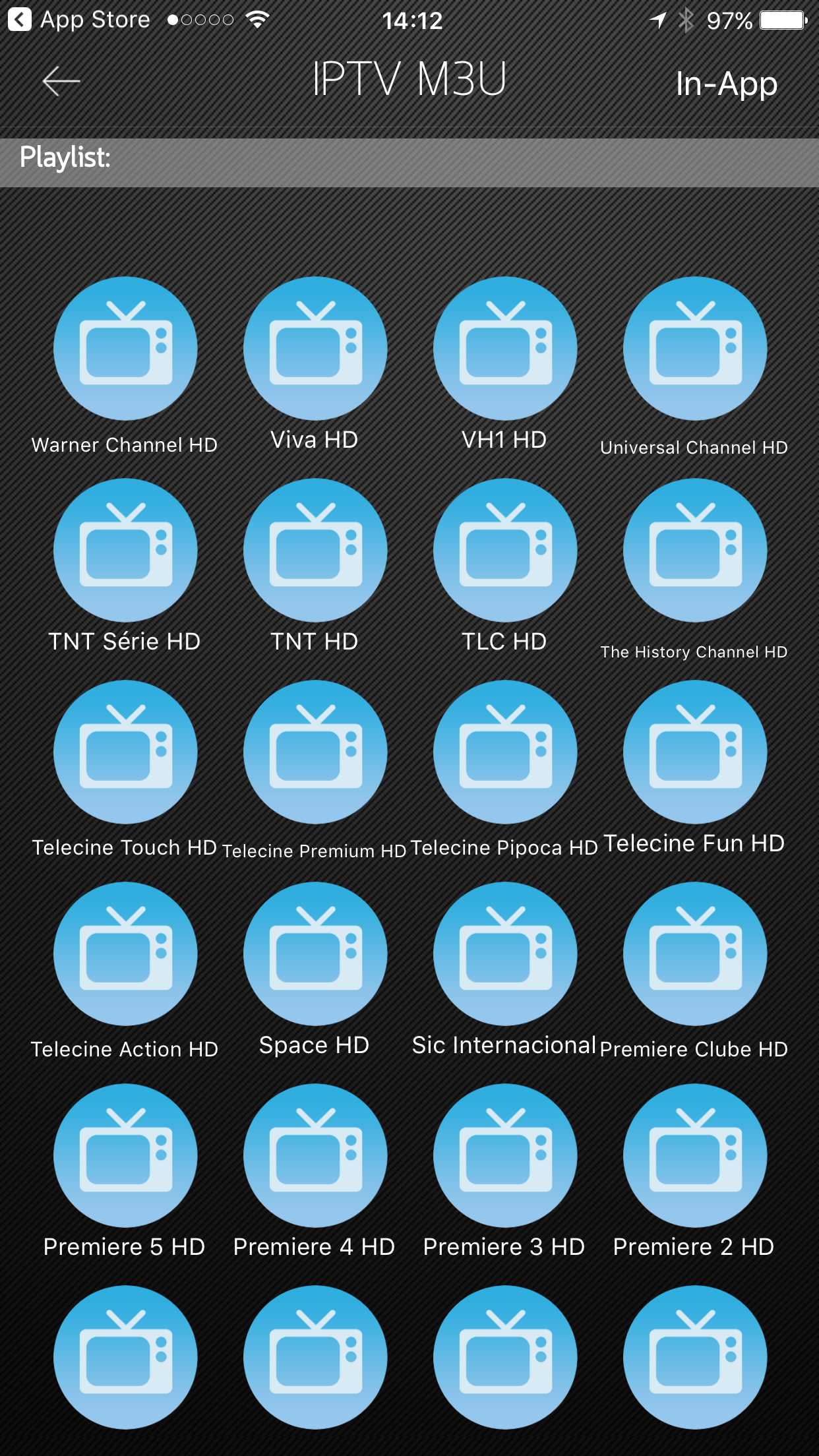Open Telecine Fun HD

click(x=695, y=752)
